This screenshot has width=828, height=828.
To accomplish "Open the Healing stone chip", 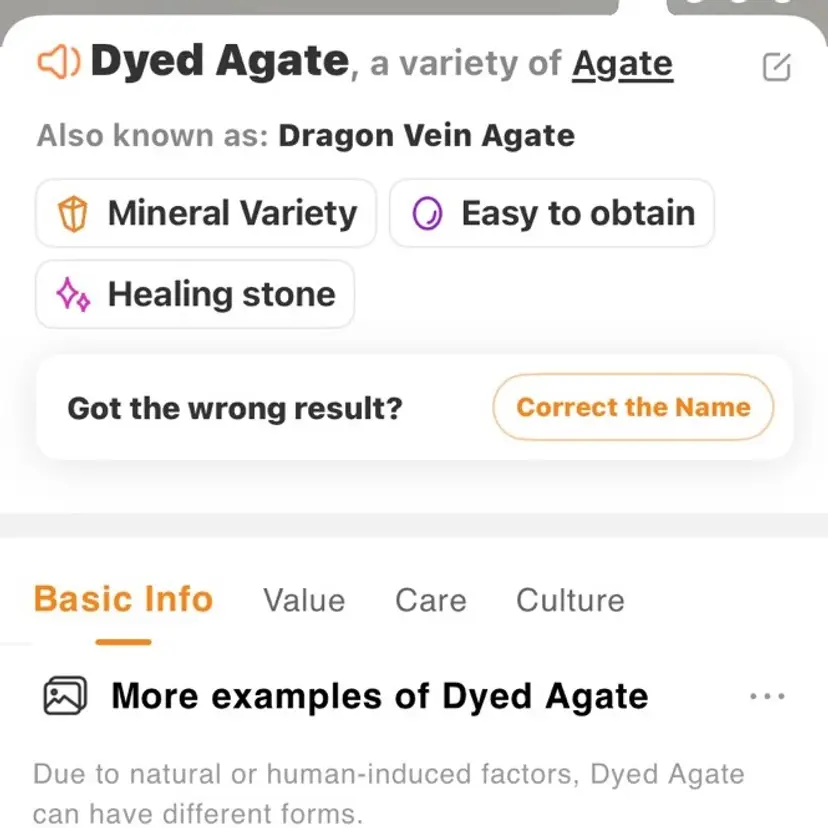I will click(x=195, y=294).
